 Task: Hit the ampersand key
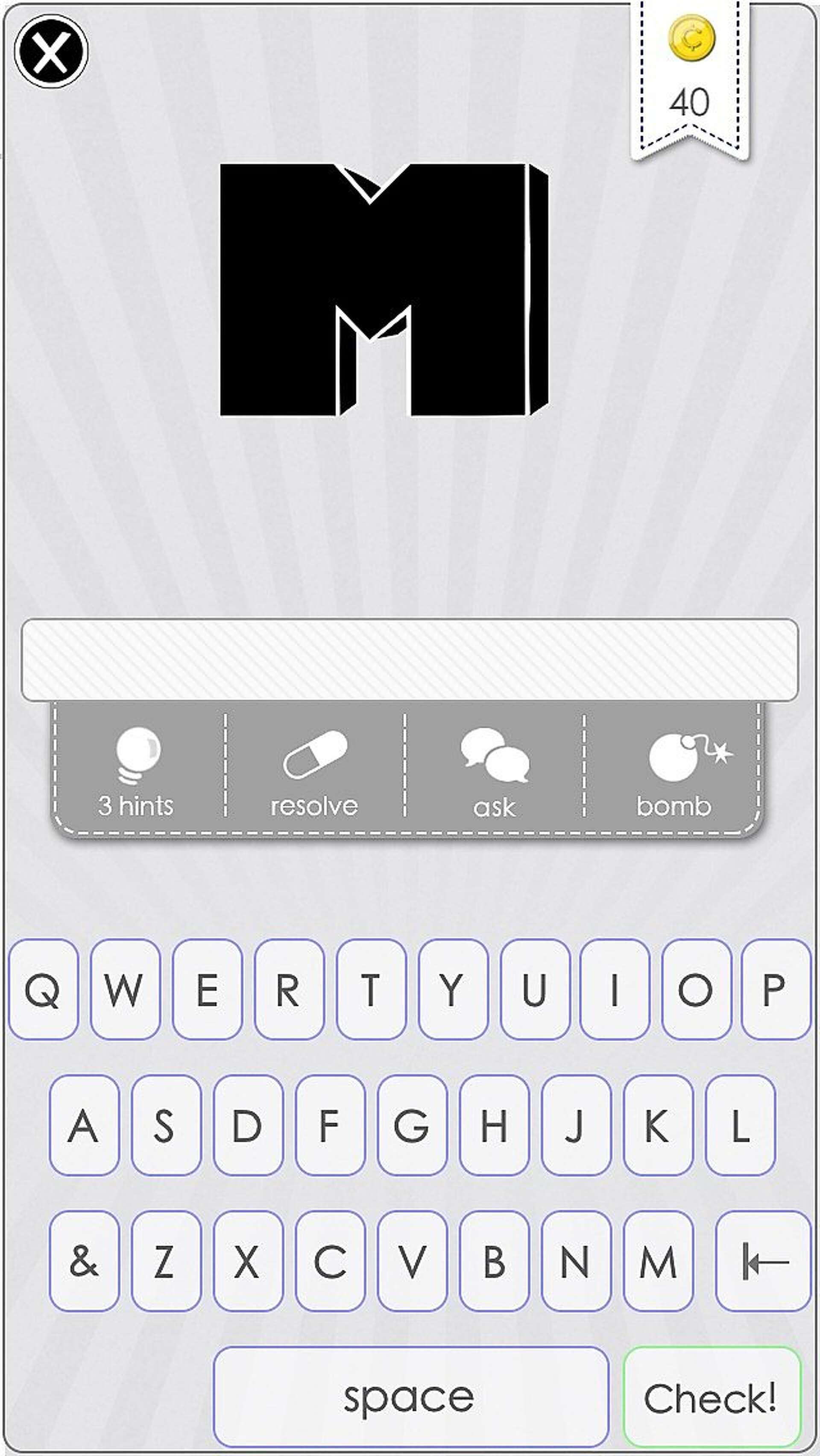(x=84, y=1262)
